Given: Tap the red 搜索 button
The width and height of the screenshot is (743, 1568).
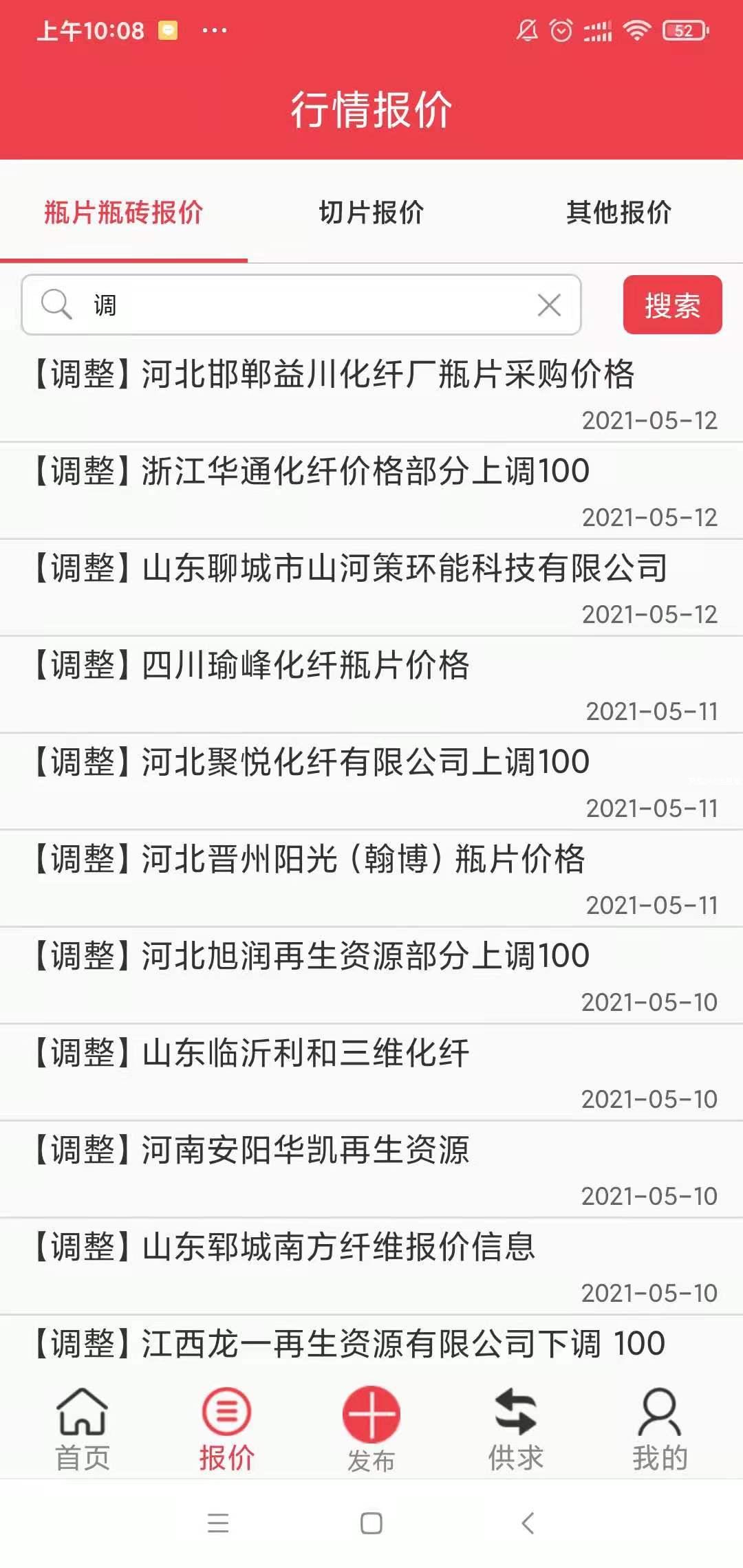Looking at the screenshot, I should [x=672, y=305].
